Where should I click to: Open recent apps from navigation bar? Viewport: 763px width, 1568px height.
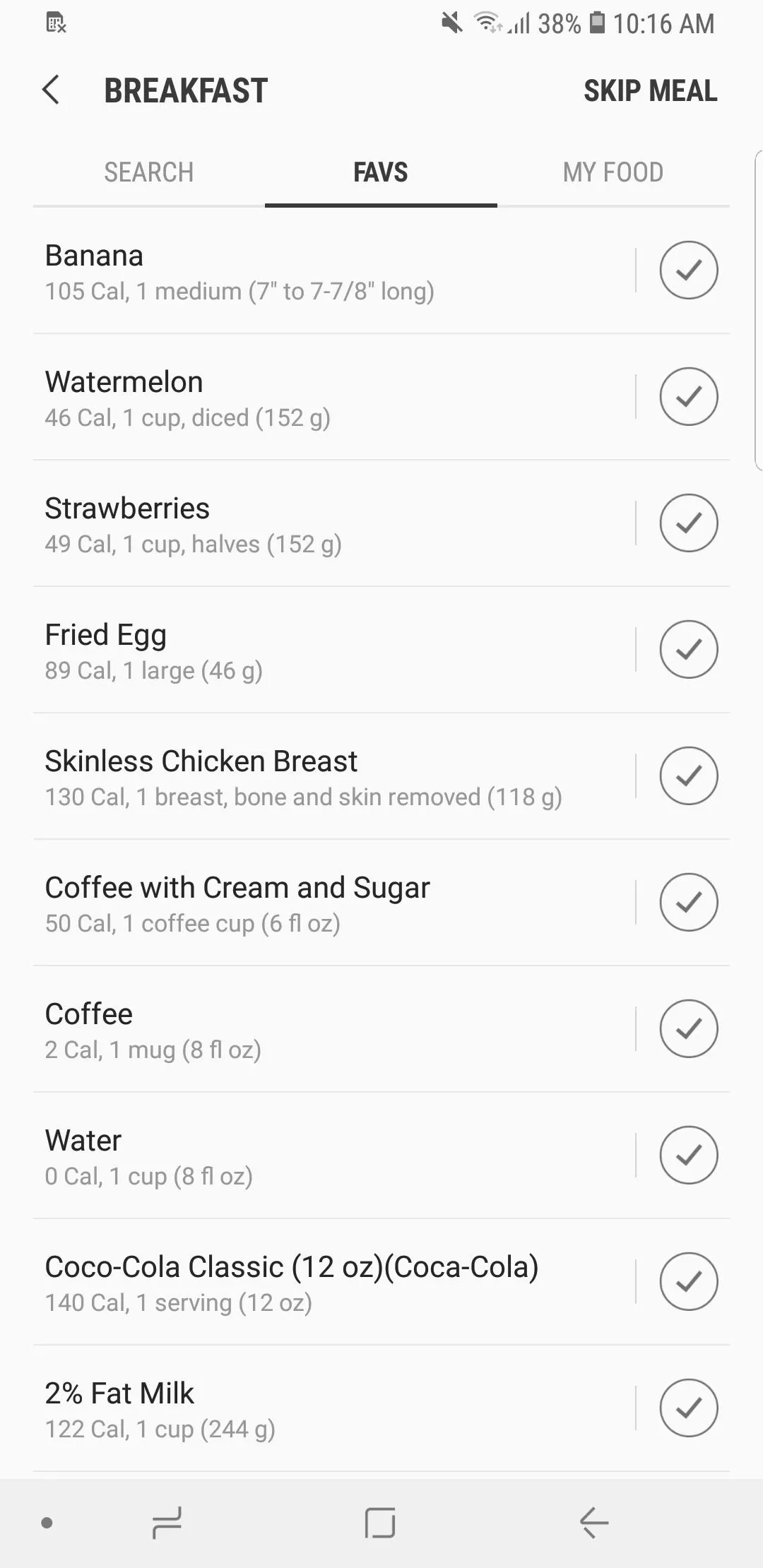[x=167, y=1522]
